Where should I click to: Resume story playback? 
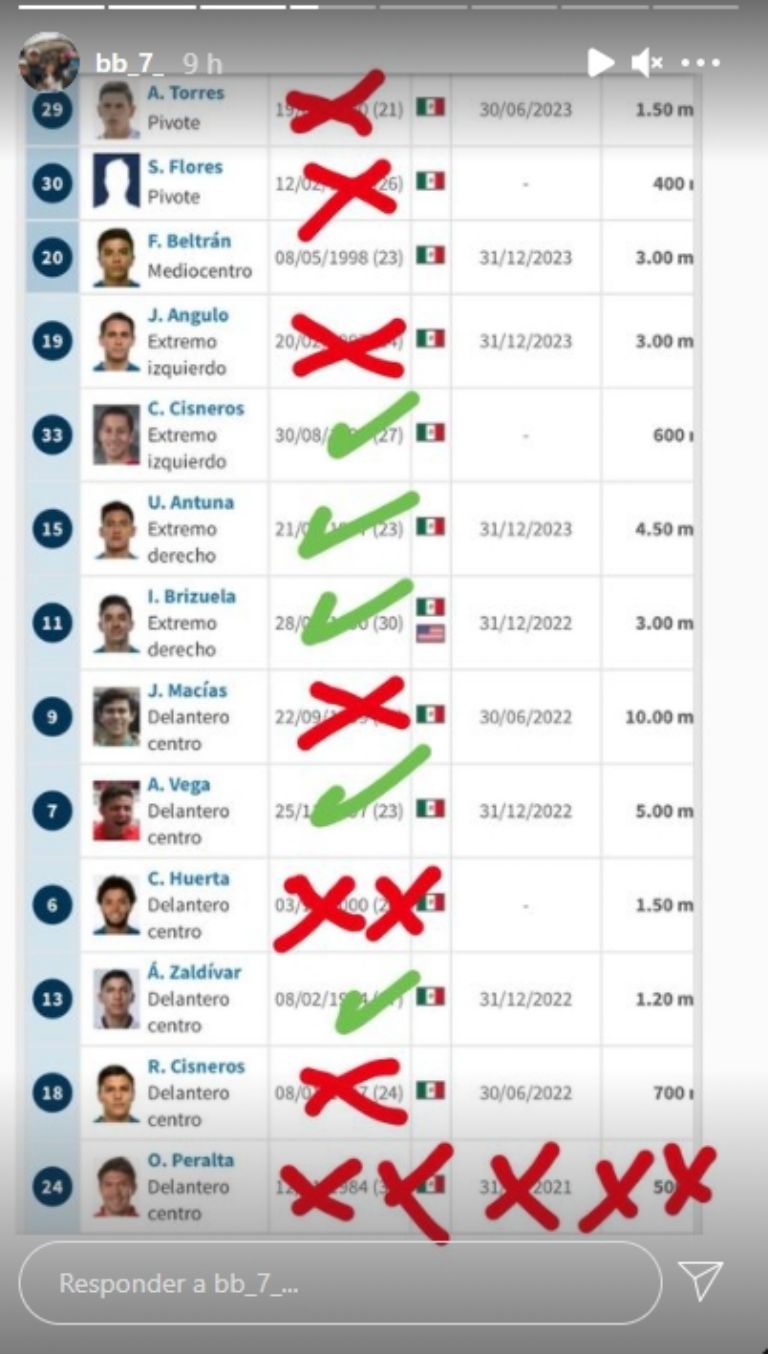point(600,63)
